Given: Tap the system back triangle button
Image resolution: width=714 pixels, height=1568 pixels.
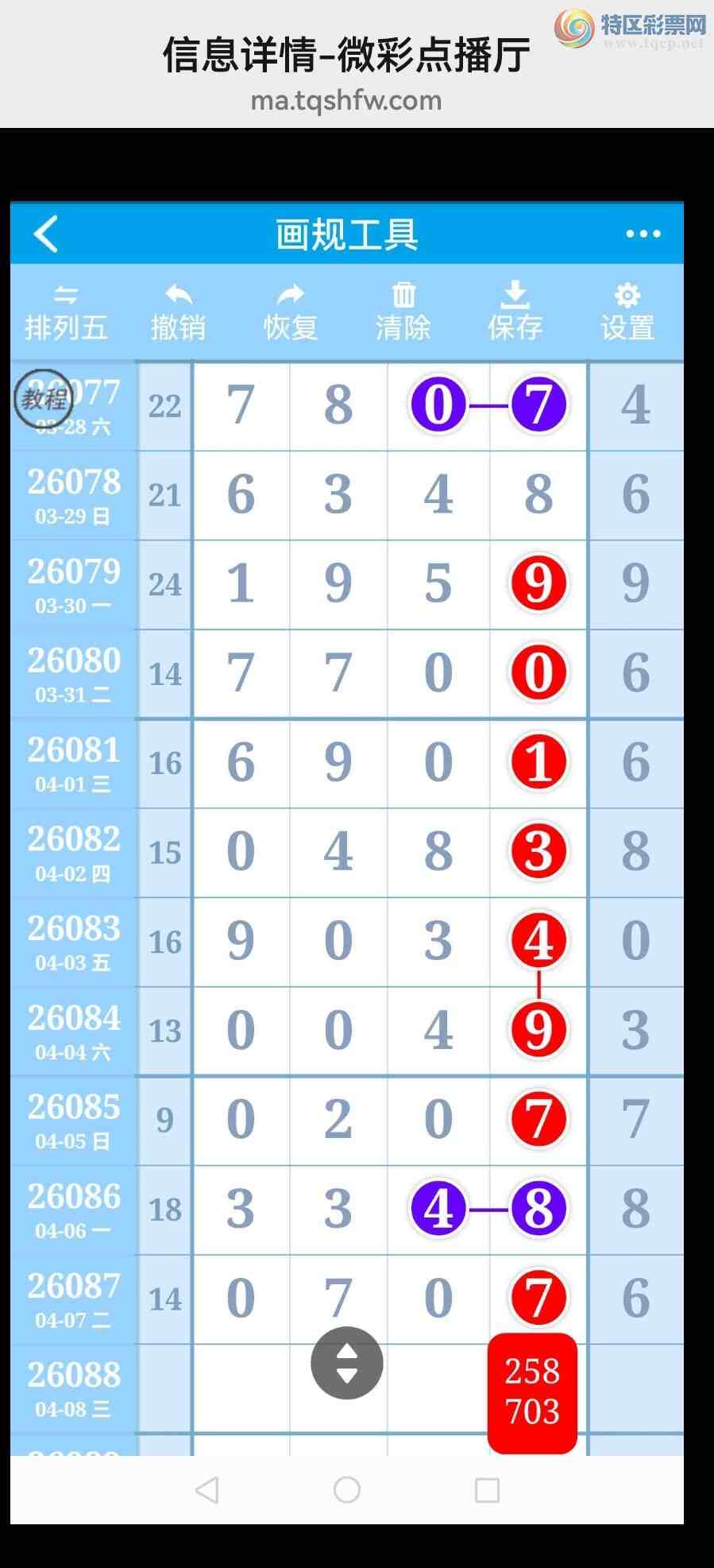Looking at the screenshot, I should pyautogui.click(x=207, y=1489).
